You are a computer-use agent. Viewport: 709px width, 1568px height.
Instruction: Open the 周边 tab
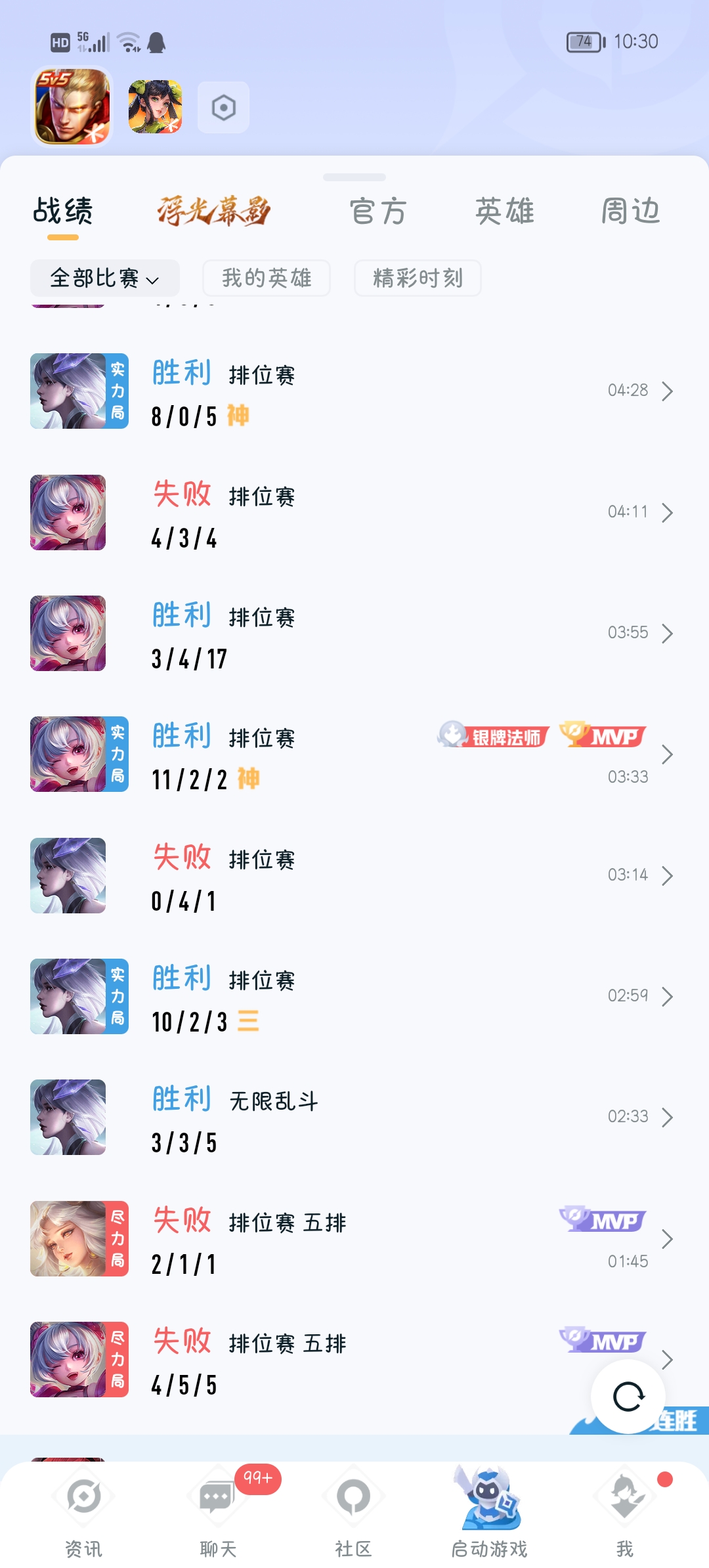click(630, 211)
